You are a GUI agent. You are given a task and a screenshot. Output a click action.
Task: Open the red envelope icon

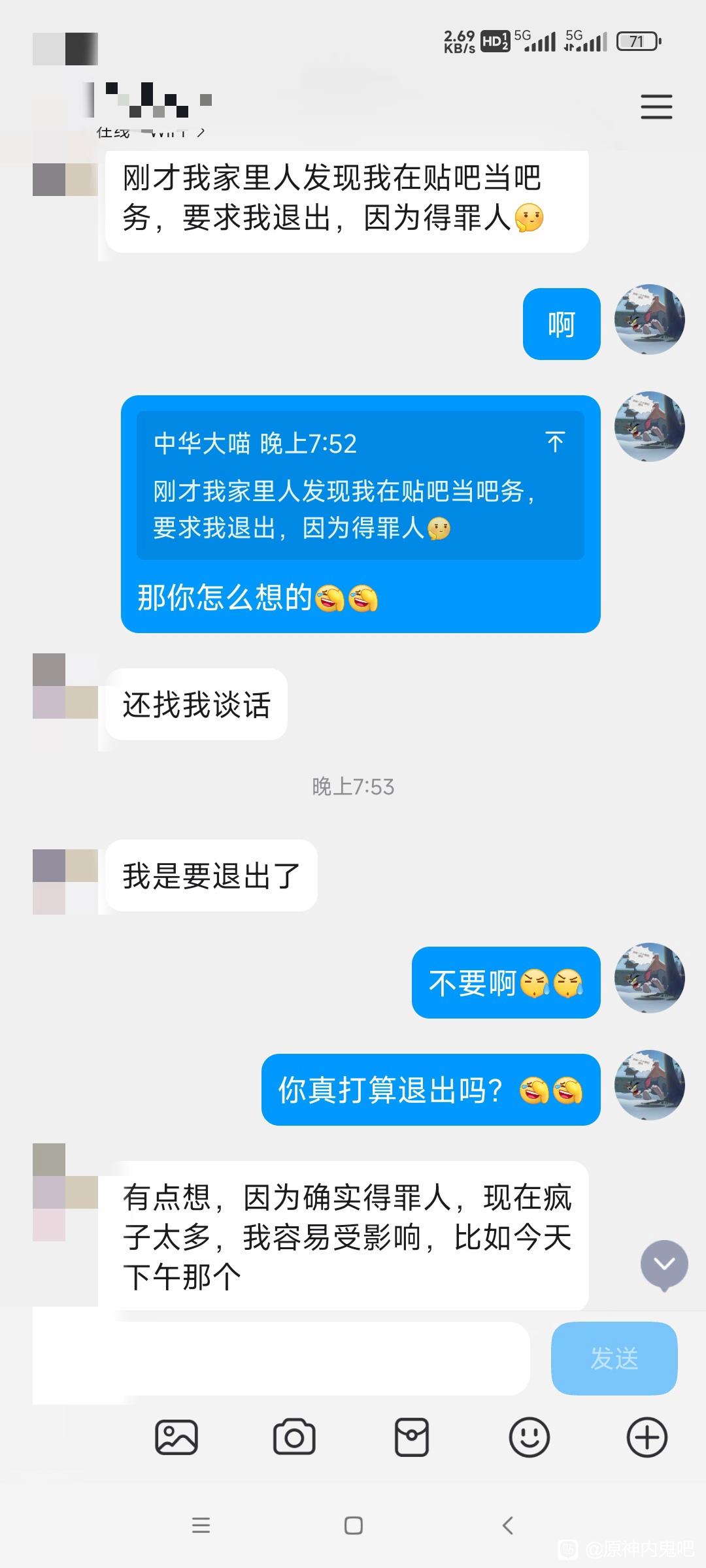point(412,1437)
